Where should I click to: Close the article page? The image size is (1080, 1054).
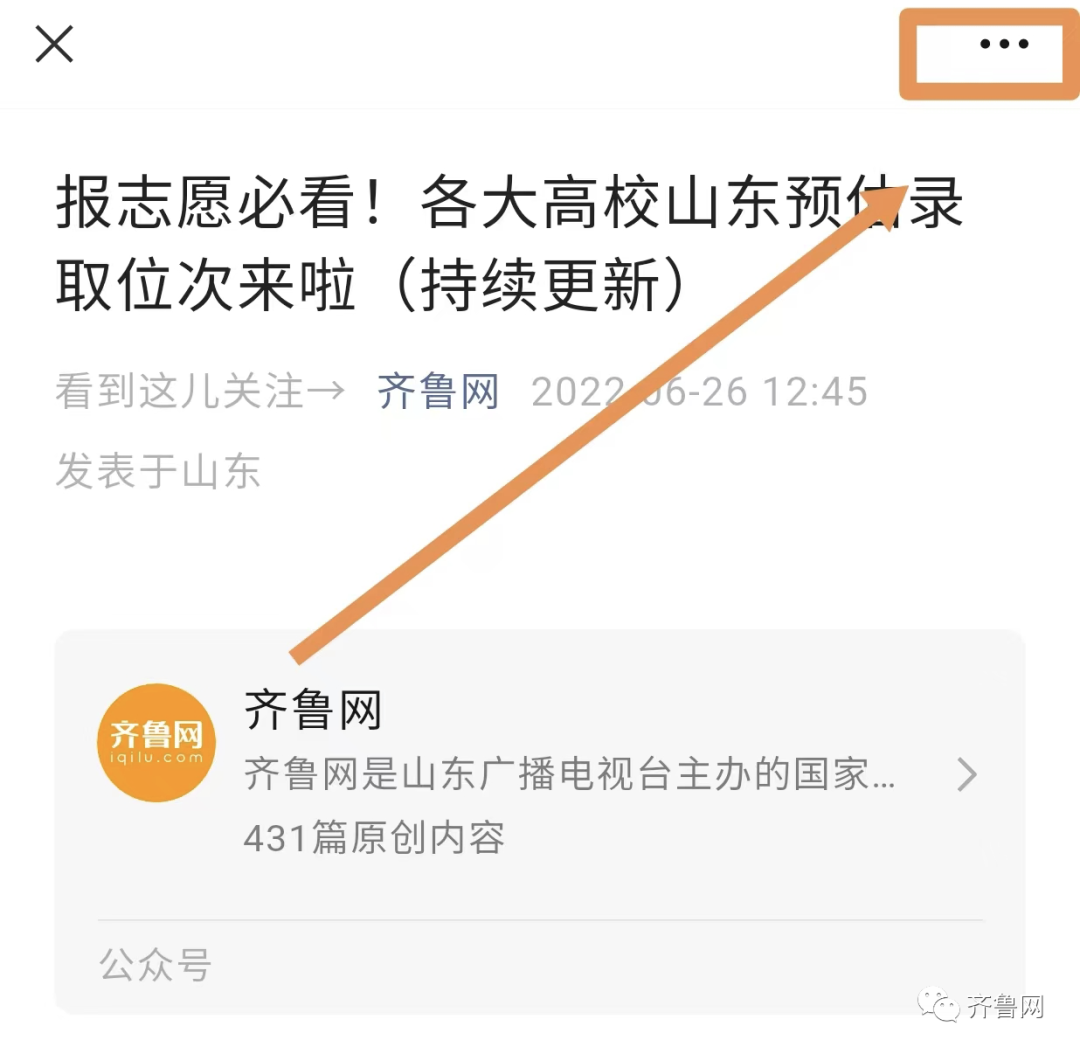[54, 44]
